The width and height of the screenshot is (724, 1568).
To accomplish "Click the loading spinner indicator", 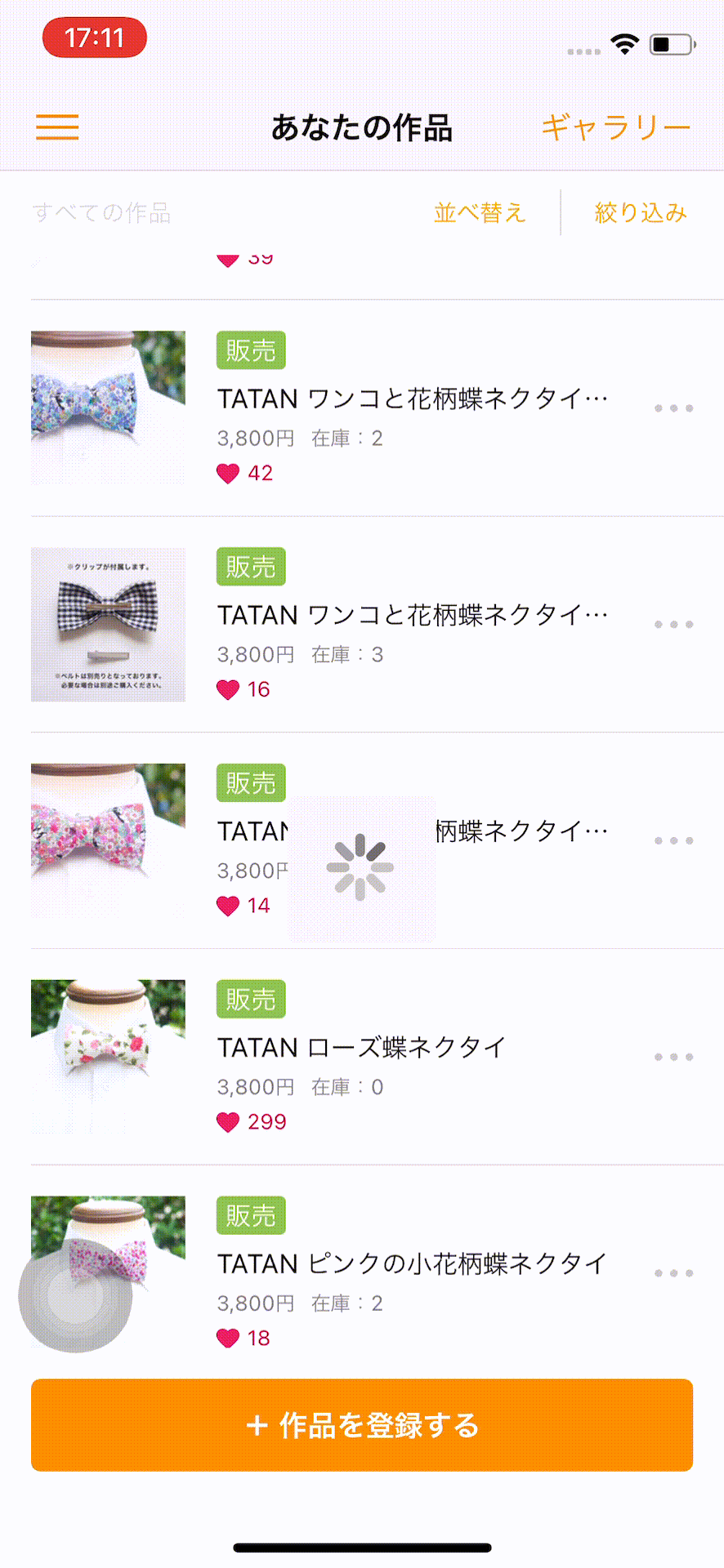I will [x=362, y=870].
